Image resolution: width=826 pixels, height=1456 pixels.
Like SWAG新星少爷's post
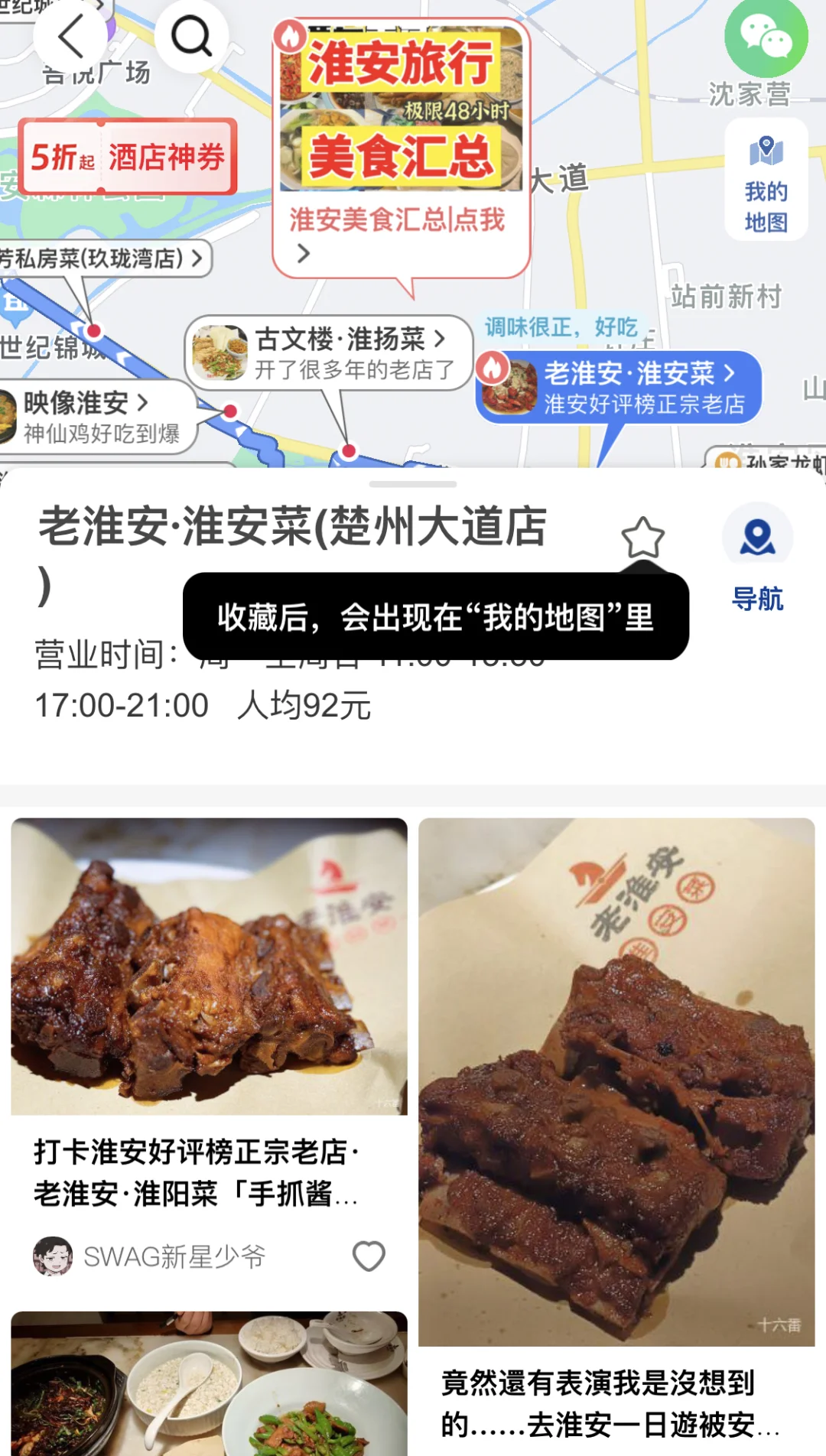[x=369, y=1256]
